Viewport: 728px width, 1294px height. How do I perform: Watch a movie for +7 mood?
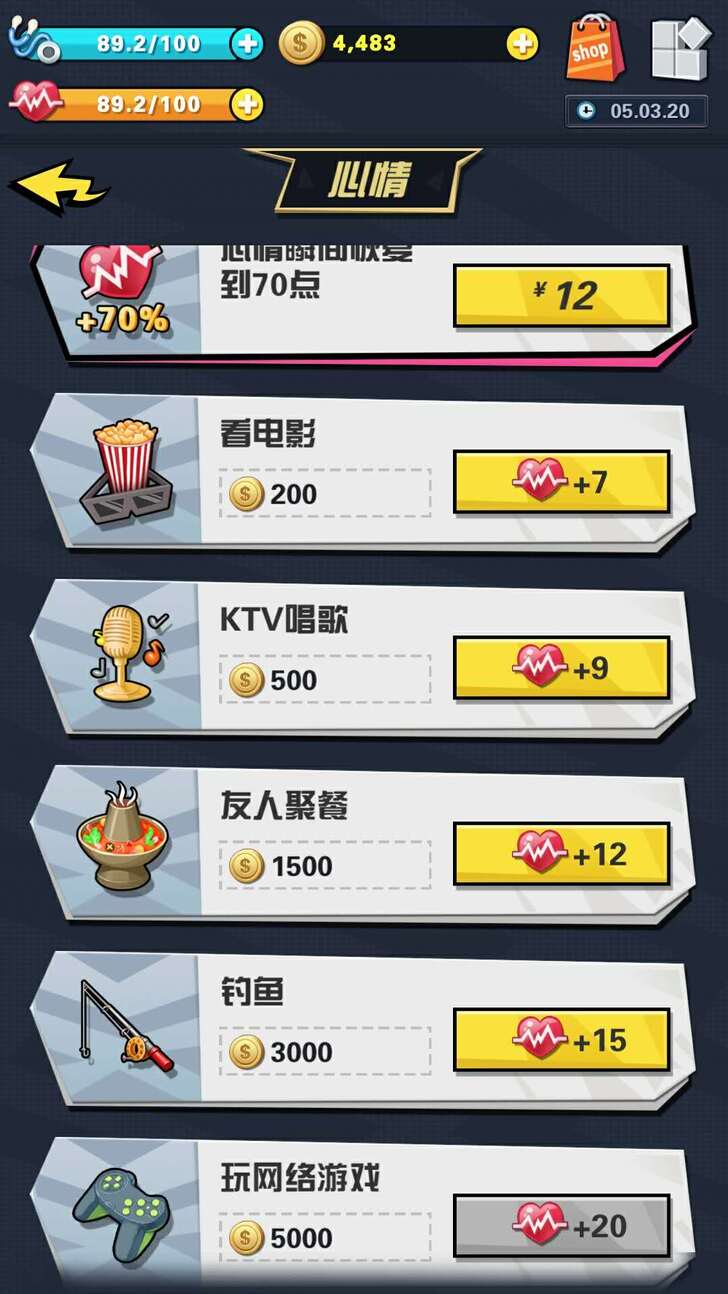562,483
